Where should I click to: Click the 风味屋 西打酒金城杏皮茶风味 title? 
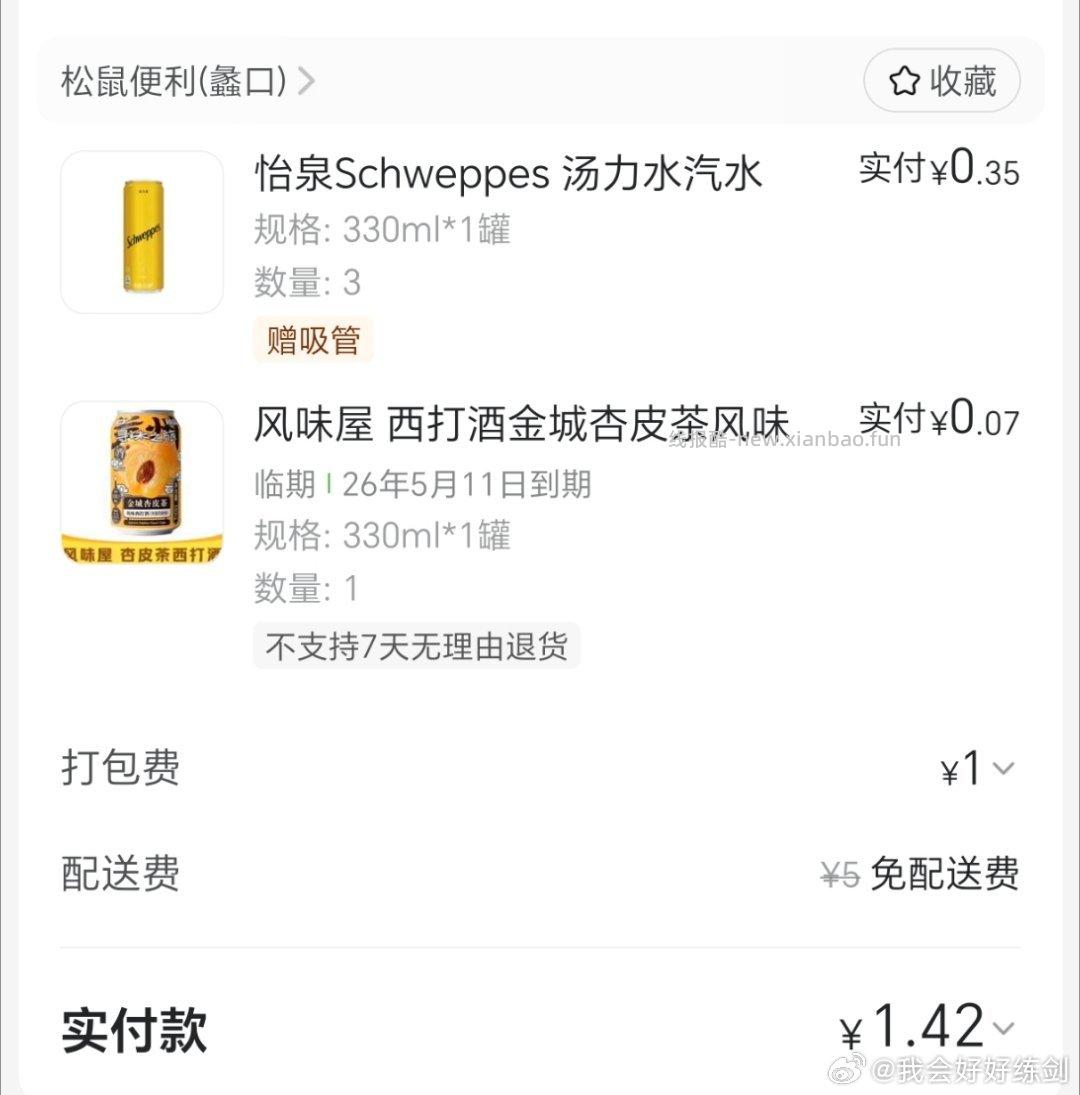[520, 423]
